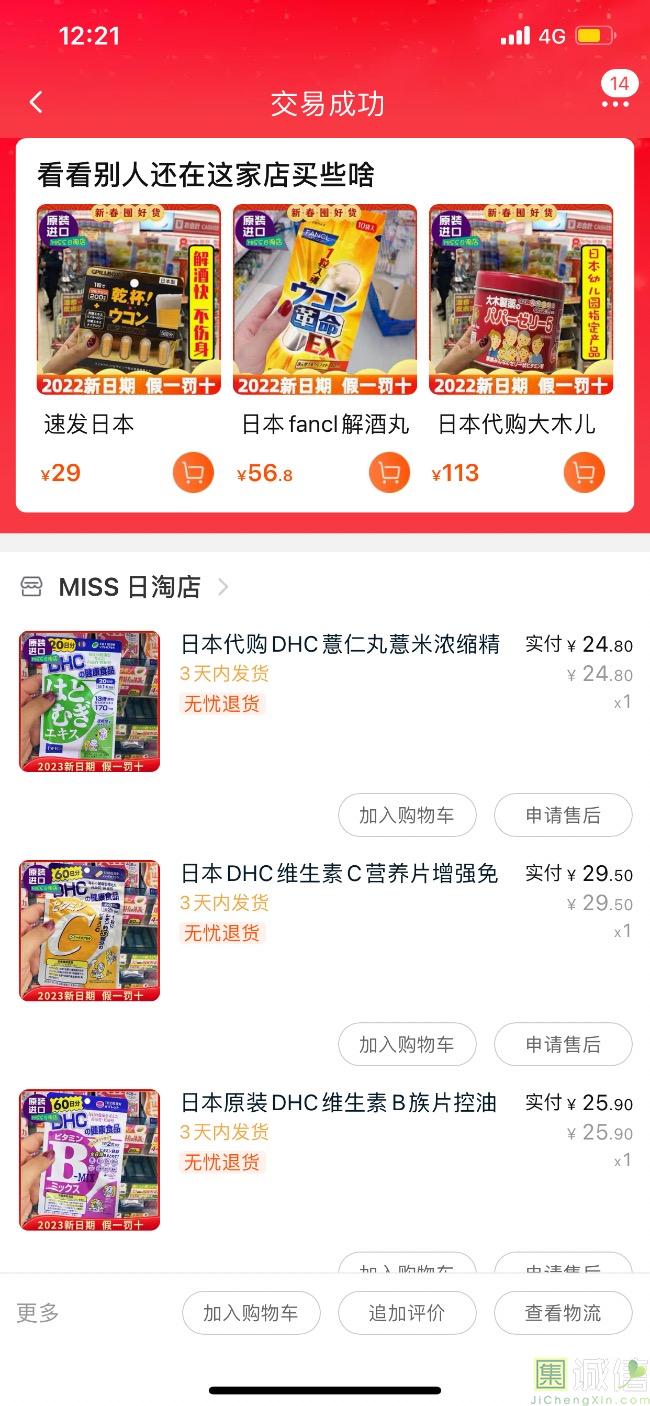Check shipping with 查看物流

[563, 1313]
